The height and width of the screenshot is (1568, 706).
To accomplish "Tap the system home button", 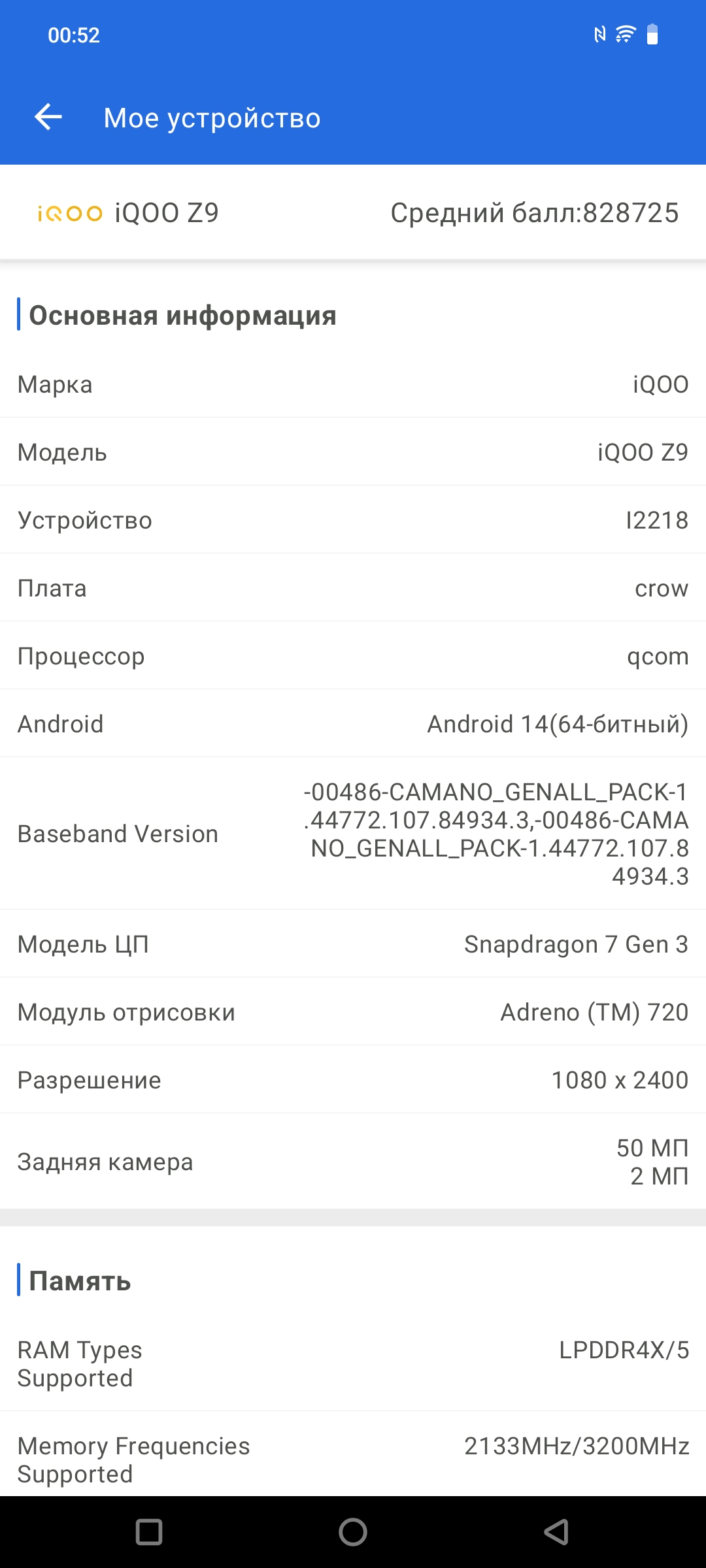I will 353,1532.
